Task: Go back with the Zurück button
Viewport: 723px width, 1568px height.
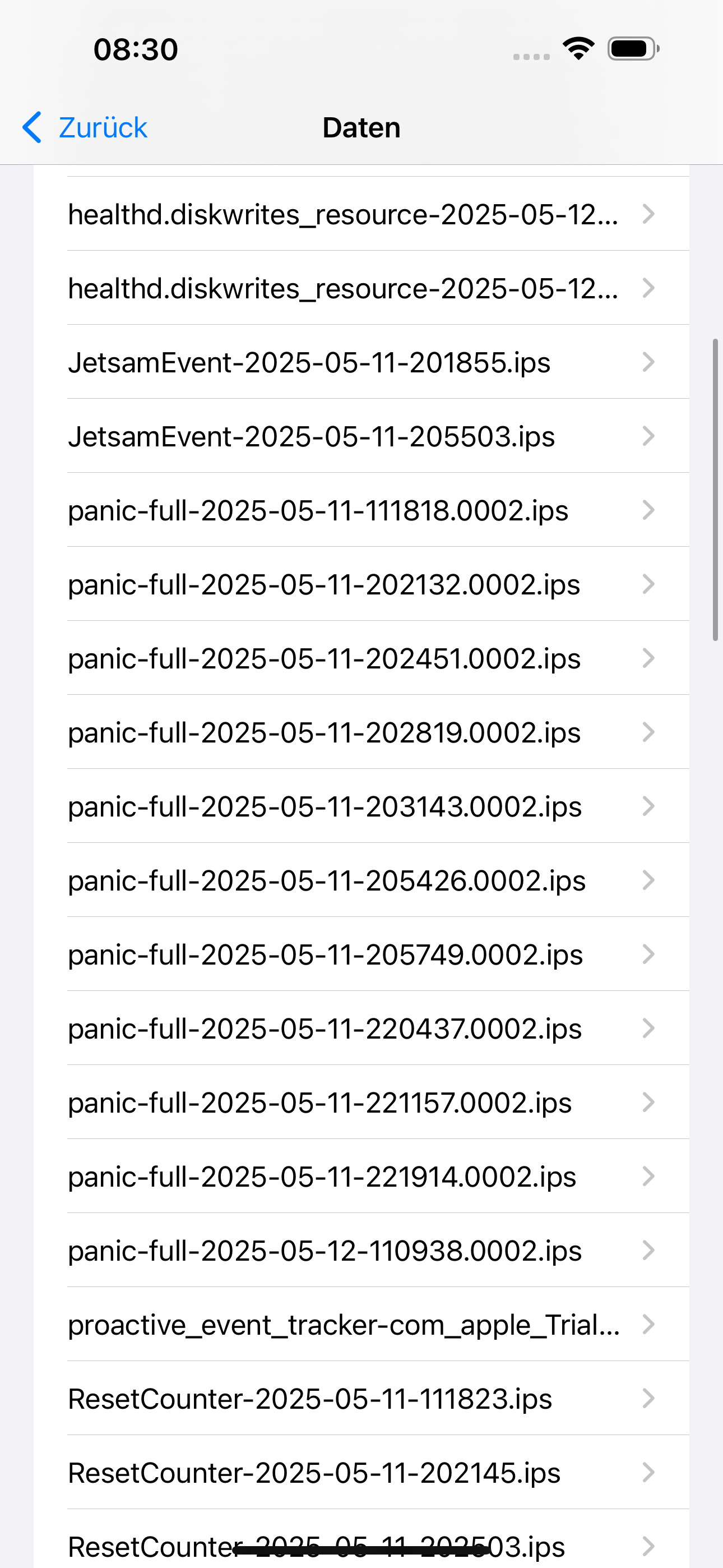Action: click(x=85, y=128)
